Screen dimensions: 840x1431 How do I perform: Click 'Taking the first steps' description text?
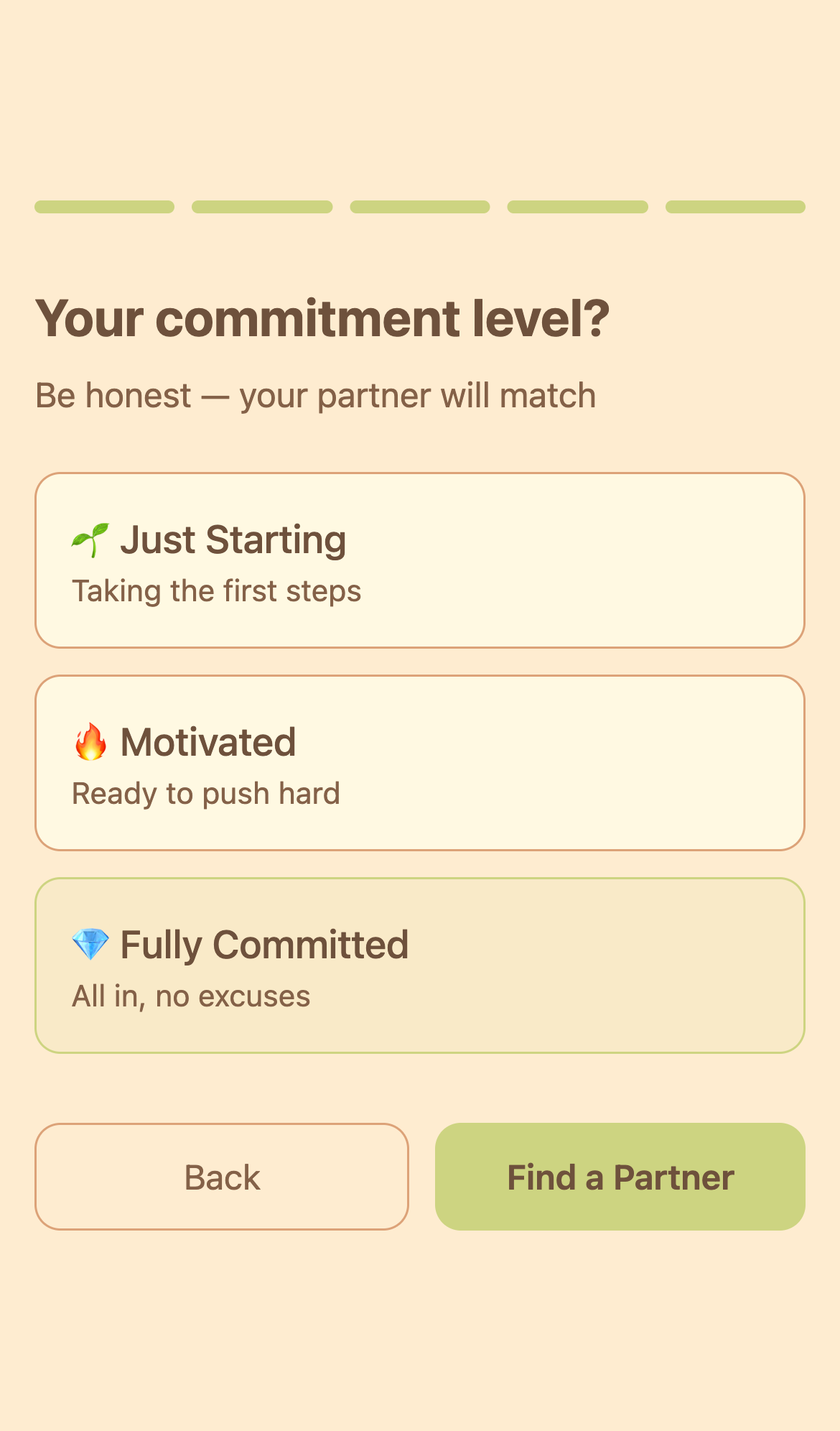(217, 591)
